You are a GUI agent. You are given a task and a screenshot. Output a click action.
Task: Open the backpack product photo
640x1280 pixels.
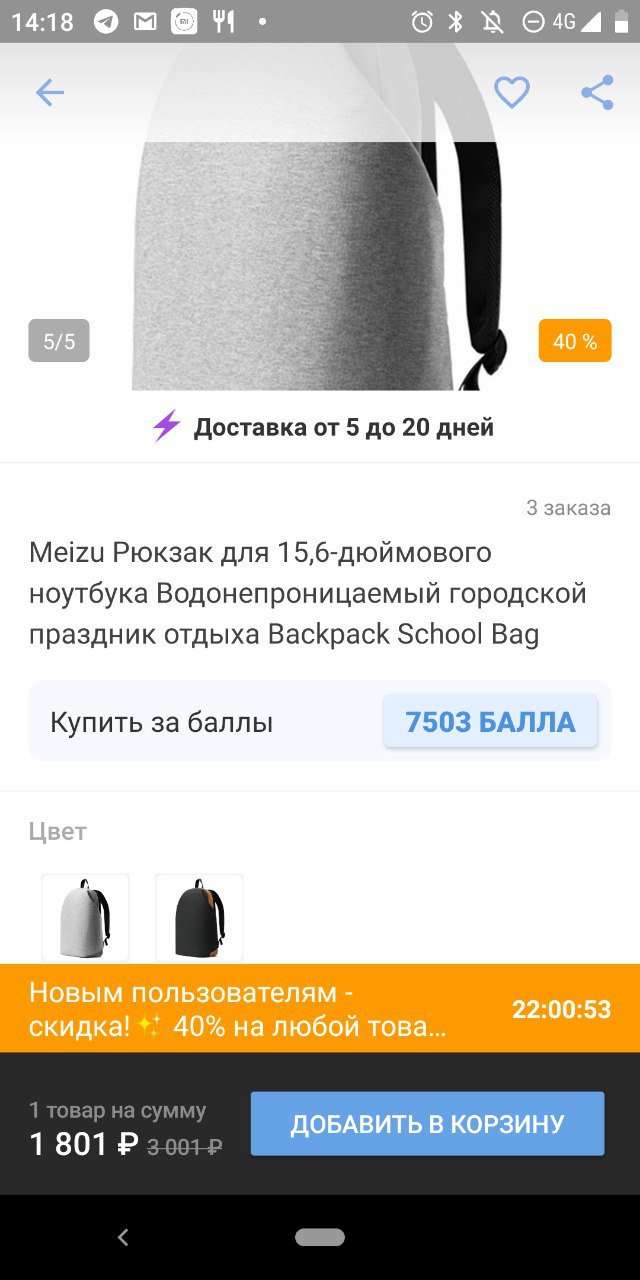click(318, 216)
